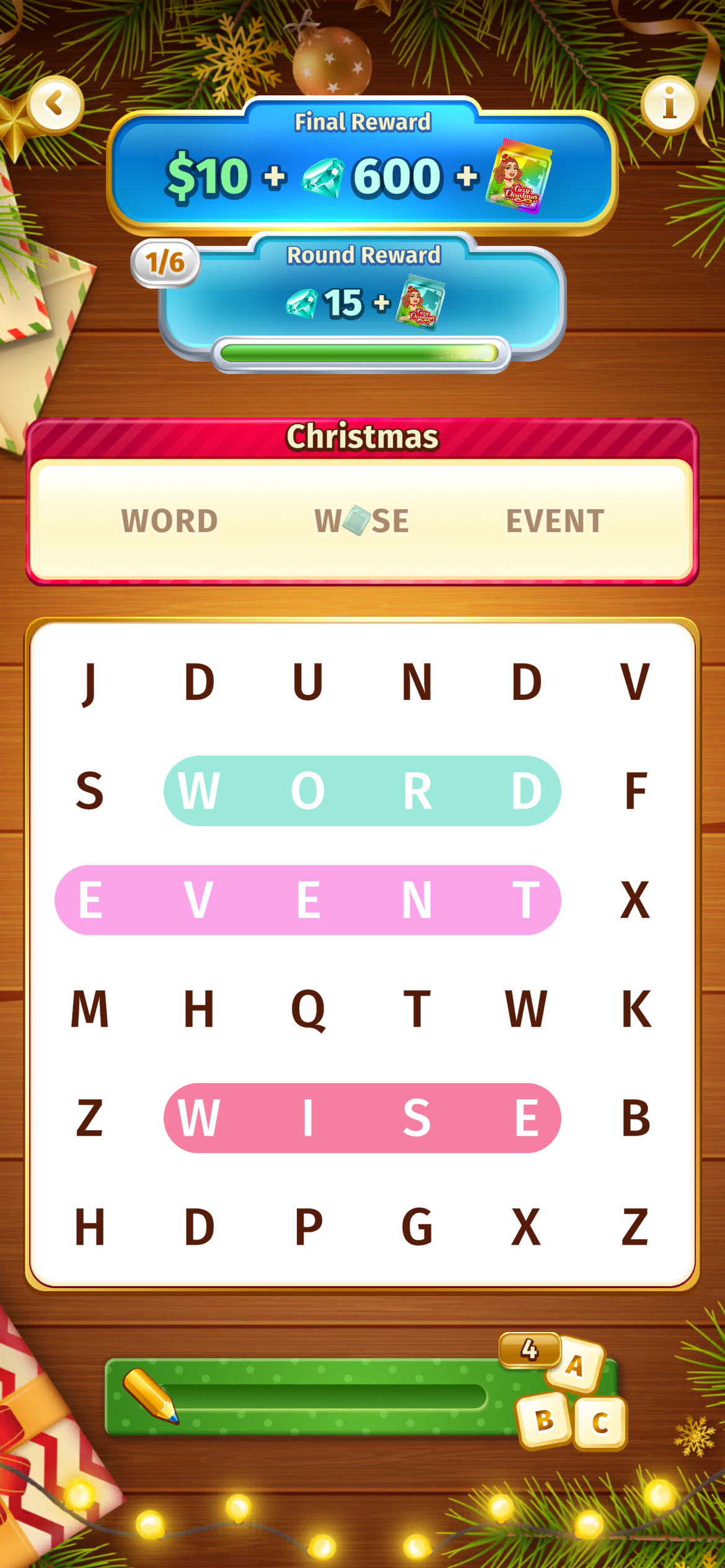Select letter B in the grid

pos(636,1118)
